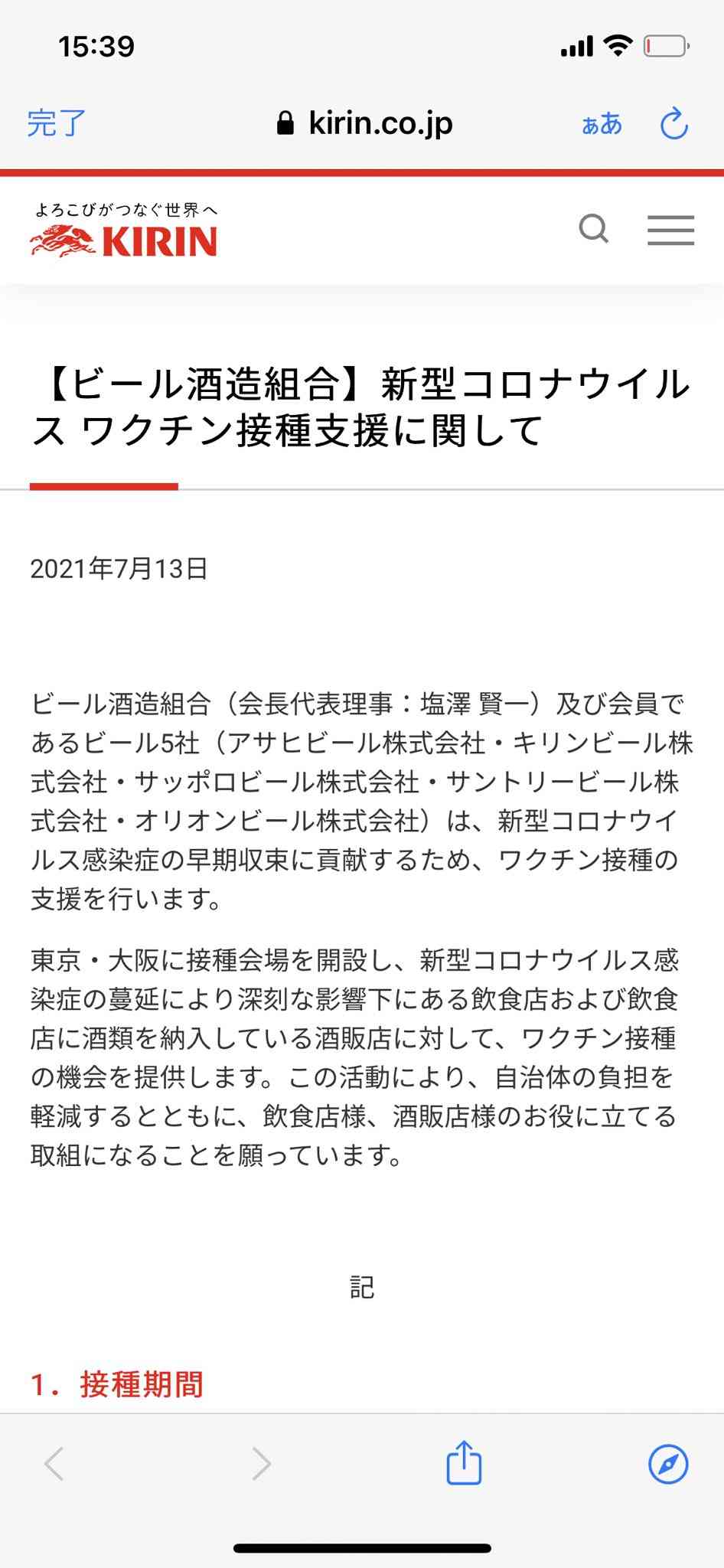Open the Kirin site search

(x=593, y=229)
